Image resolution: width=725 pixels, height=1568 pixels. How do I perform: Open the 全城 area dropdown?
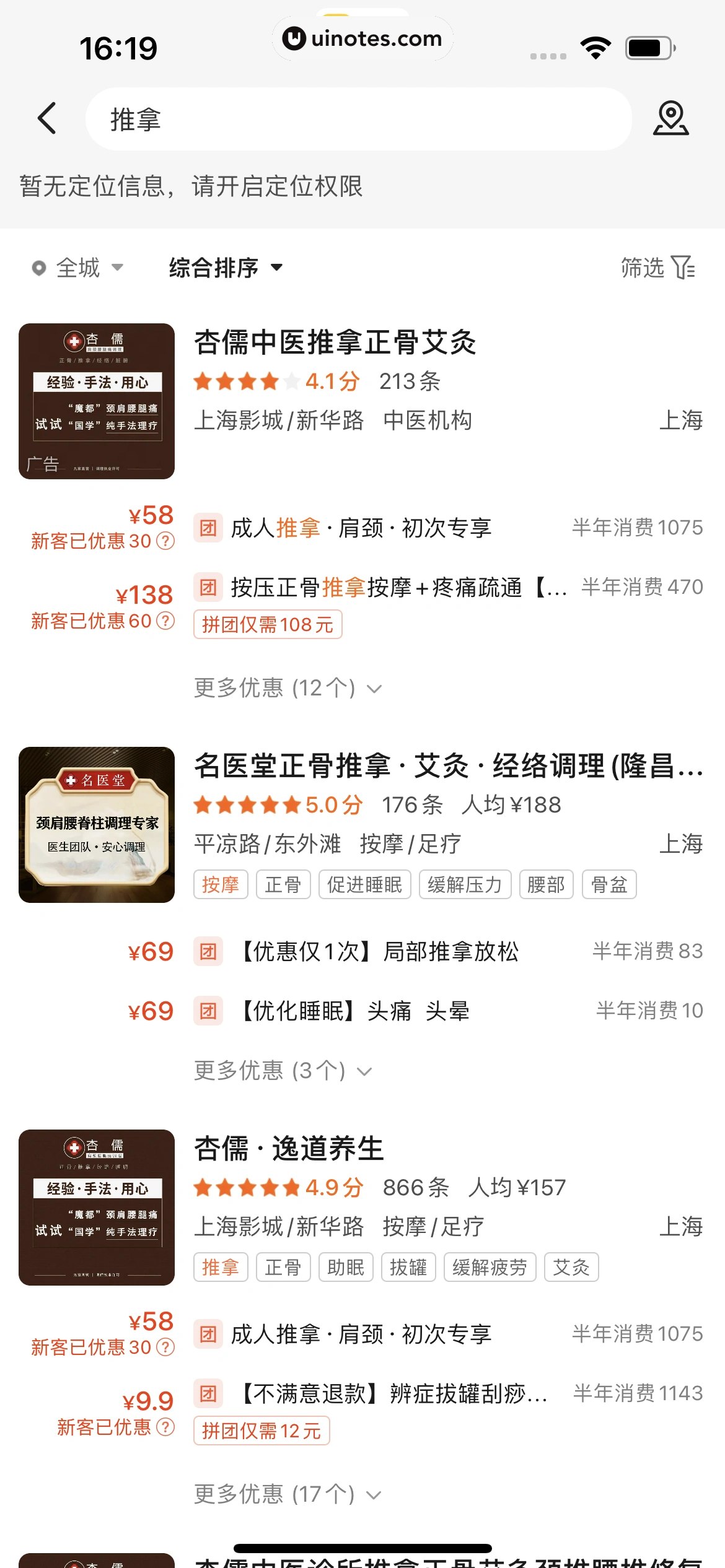coord(78,268)
